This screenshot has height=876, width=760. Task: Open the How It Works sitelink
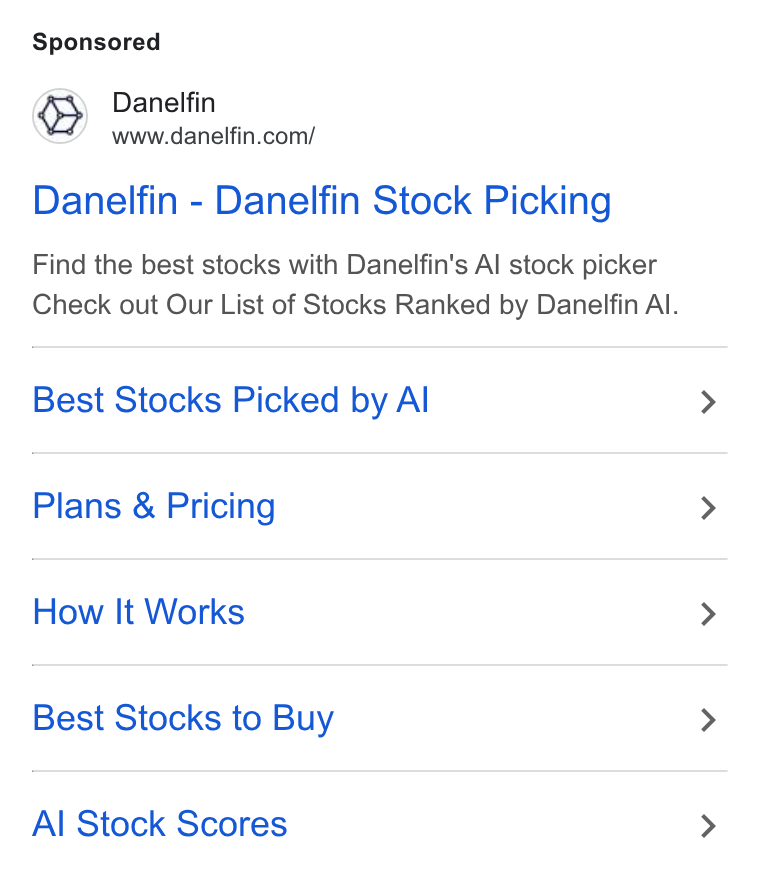pyautogui.click(x=379, y=612)
